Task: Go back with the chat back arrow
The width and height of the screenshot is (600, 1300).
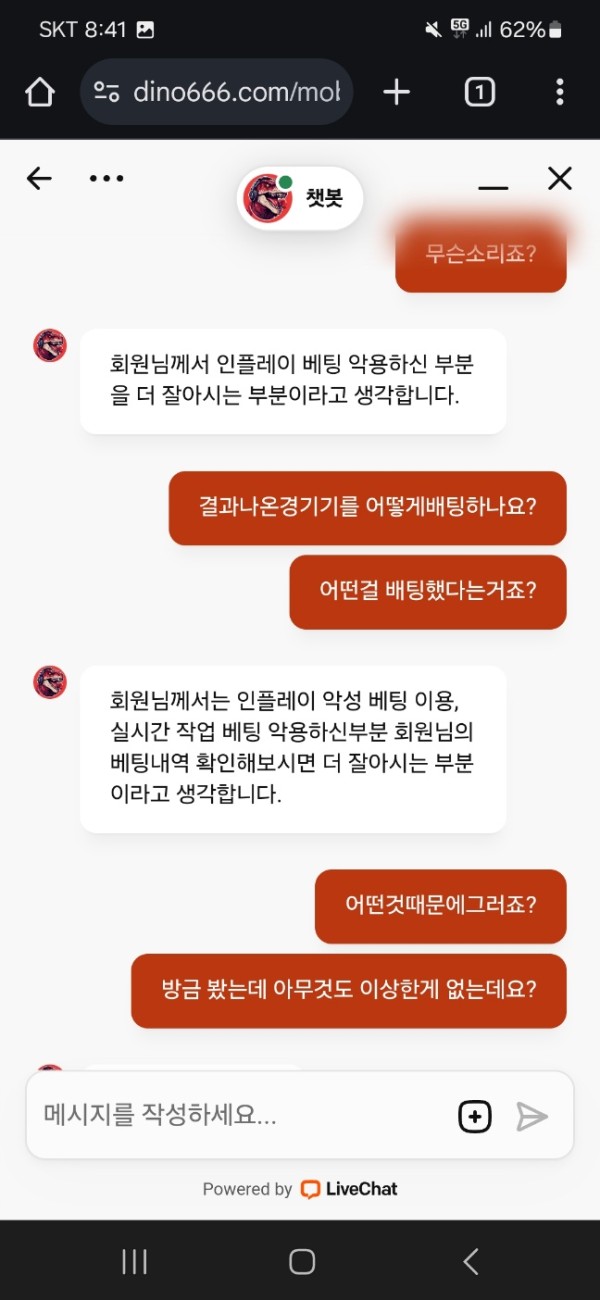Action: (x=39, y=179)
